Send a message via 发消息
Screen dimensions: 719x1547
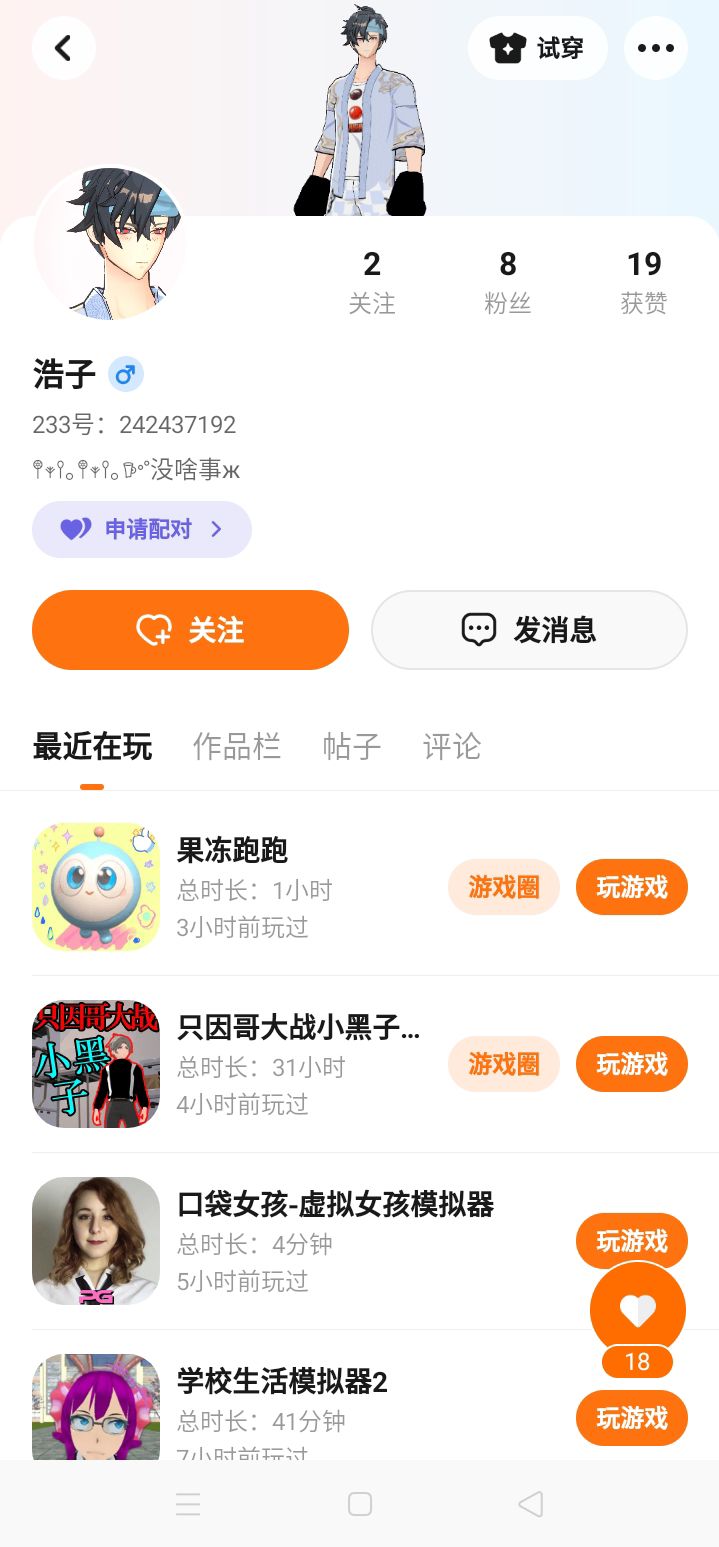click(529, 630)
